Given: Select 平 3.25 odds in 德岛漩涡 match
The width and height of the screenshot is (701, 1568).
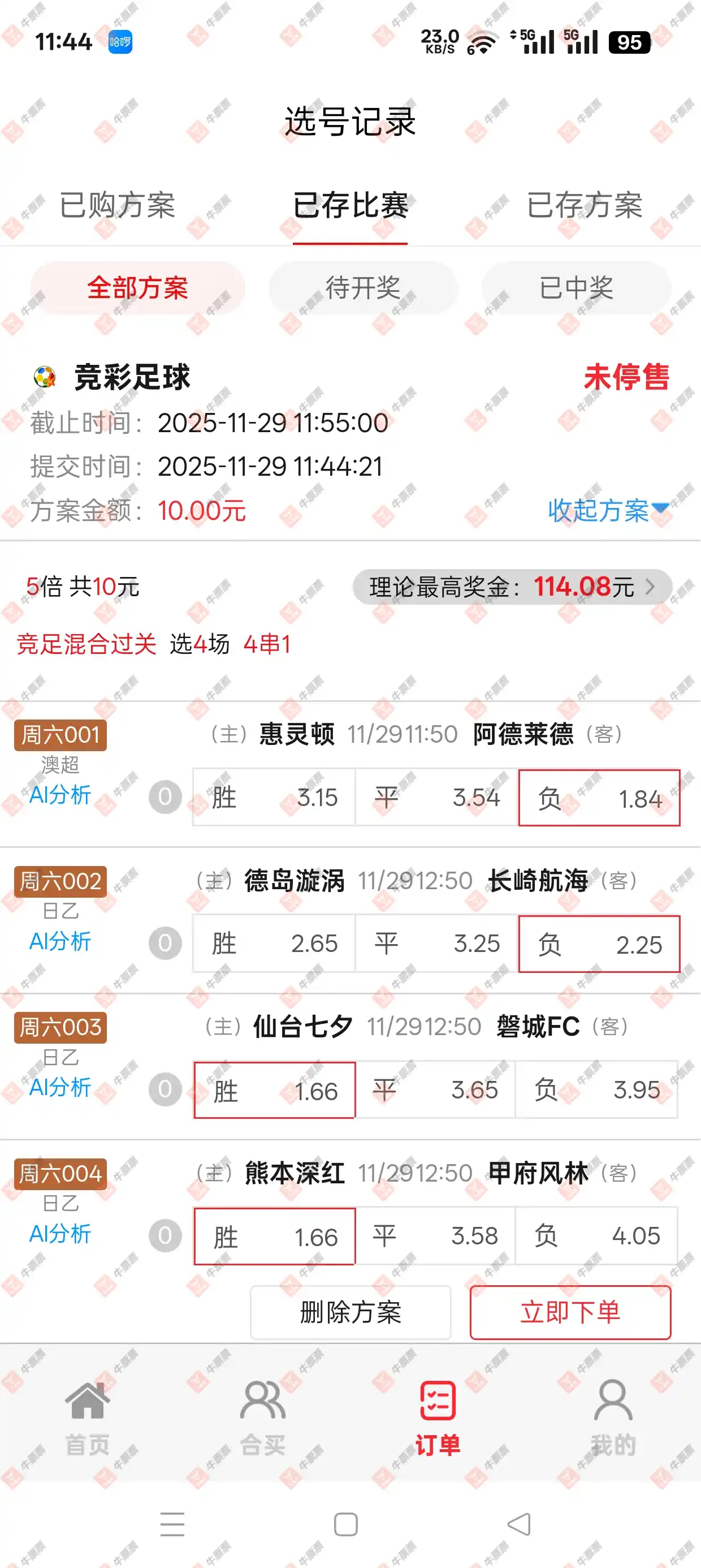Looking at the screenshot, I should pos(436,944).
